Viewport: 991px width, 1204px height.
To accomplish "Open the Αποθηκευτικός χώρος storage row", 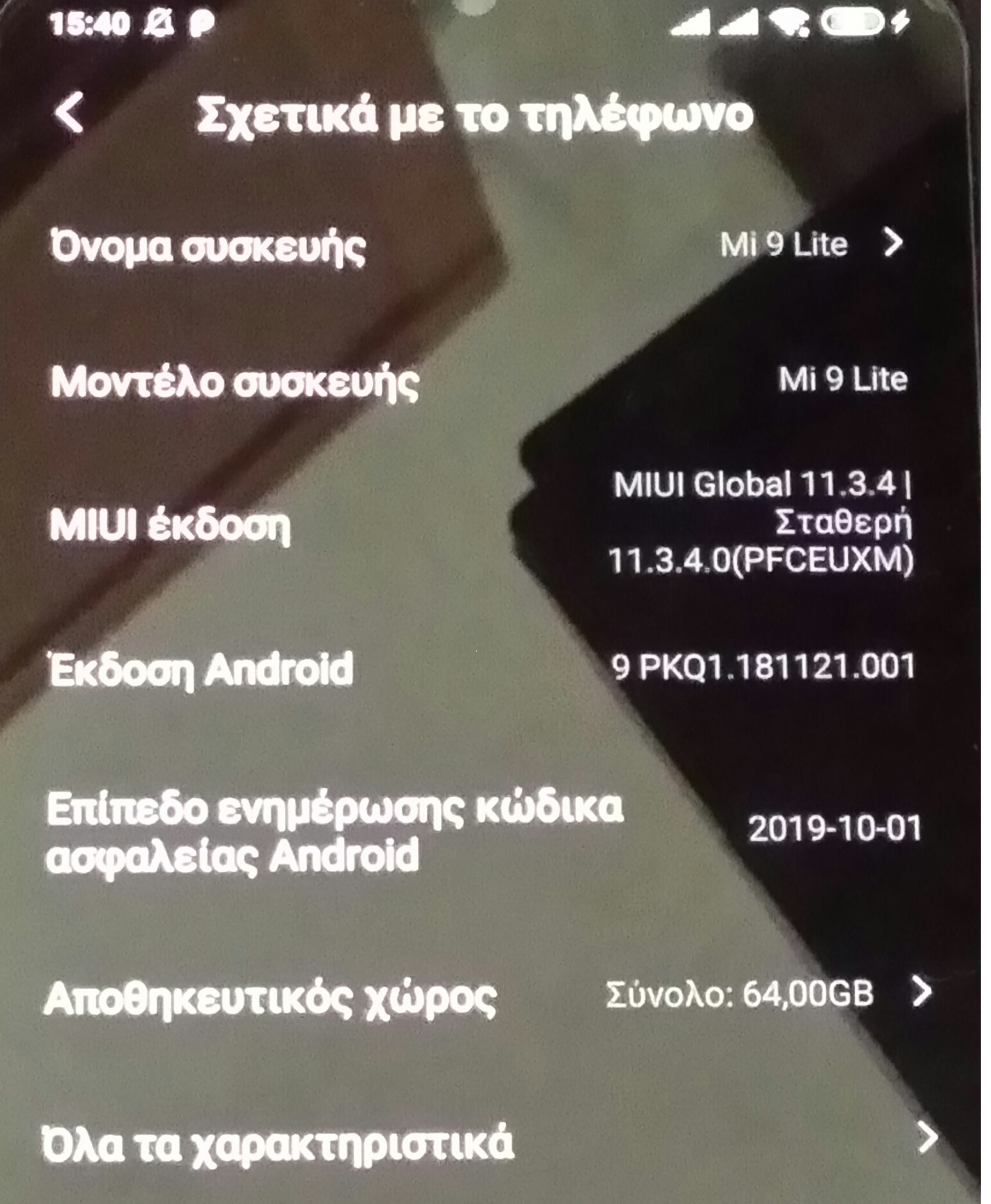I will [475, 995].
